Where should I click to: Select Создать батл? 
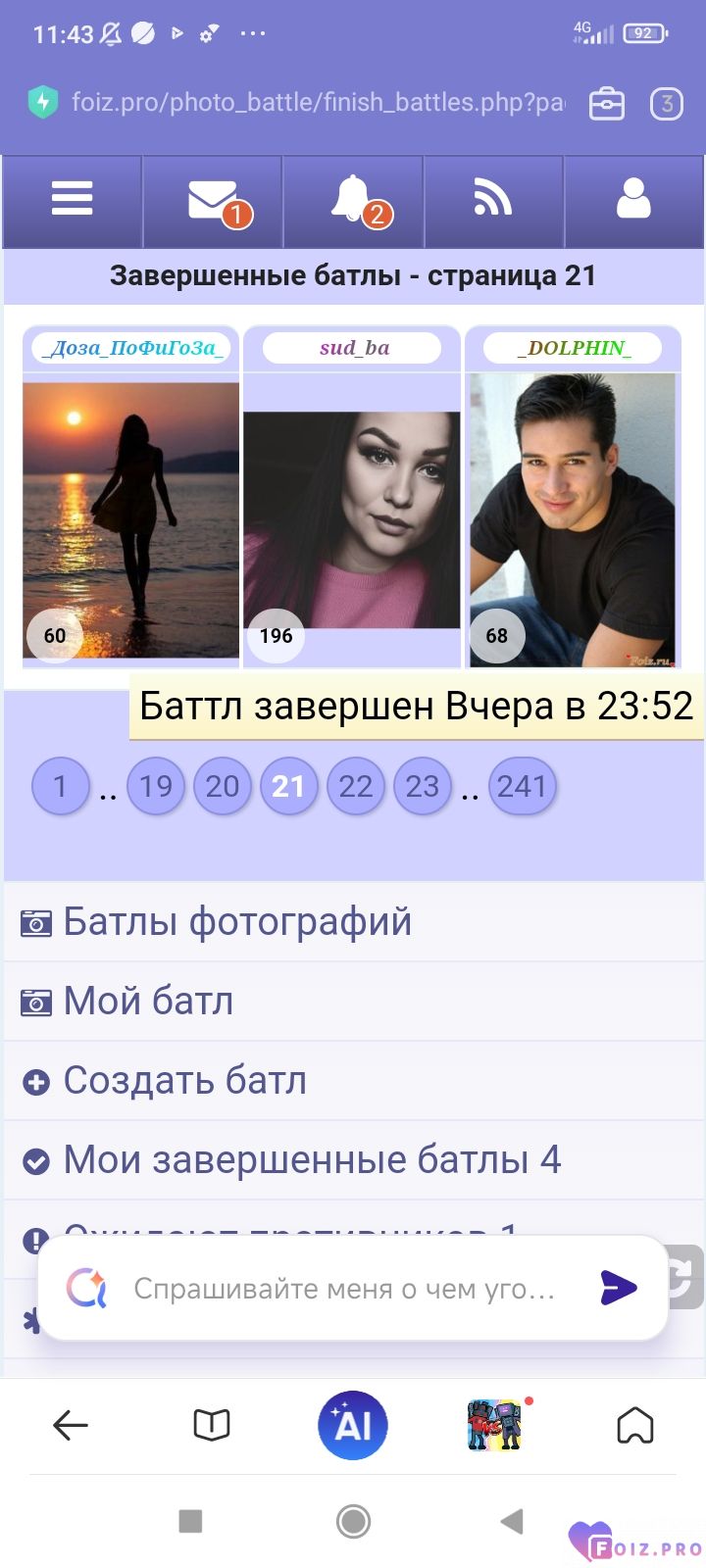click(x=354, y=1081)
